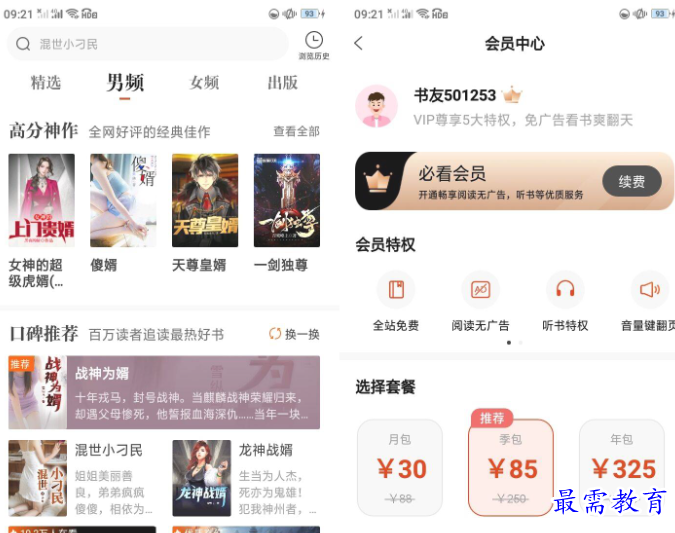Tap the search box showing 混世小刁民
The height and width of the screenshot is (533, 675).
pos(150,44)
